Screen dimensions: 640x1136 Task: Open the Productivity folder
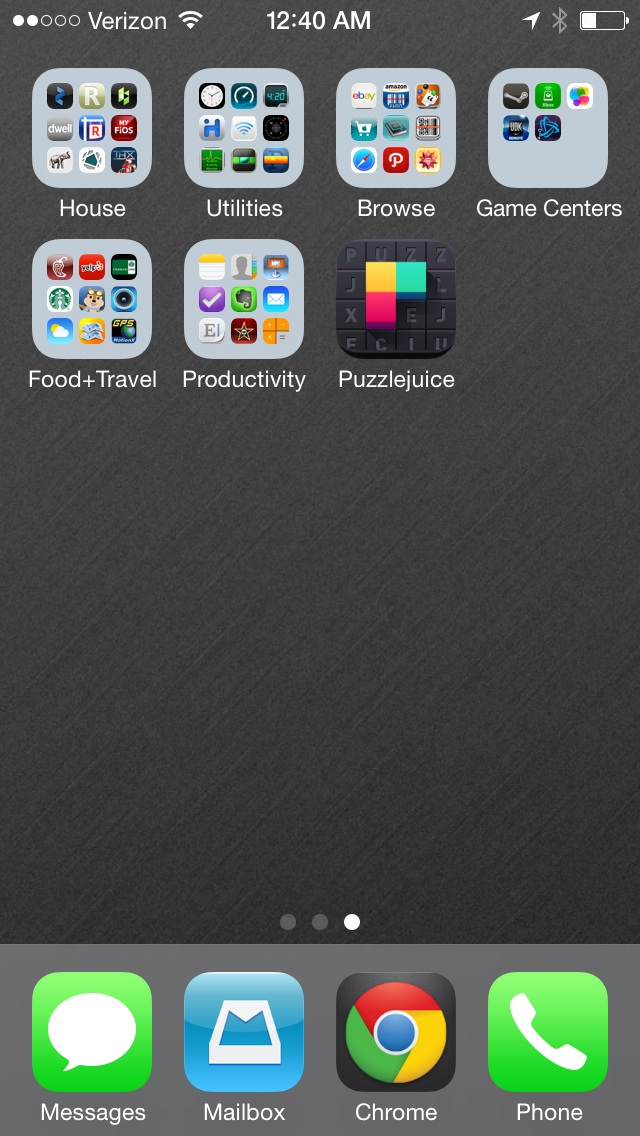pyautogui.click(x=244, y=299)
